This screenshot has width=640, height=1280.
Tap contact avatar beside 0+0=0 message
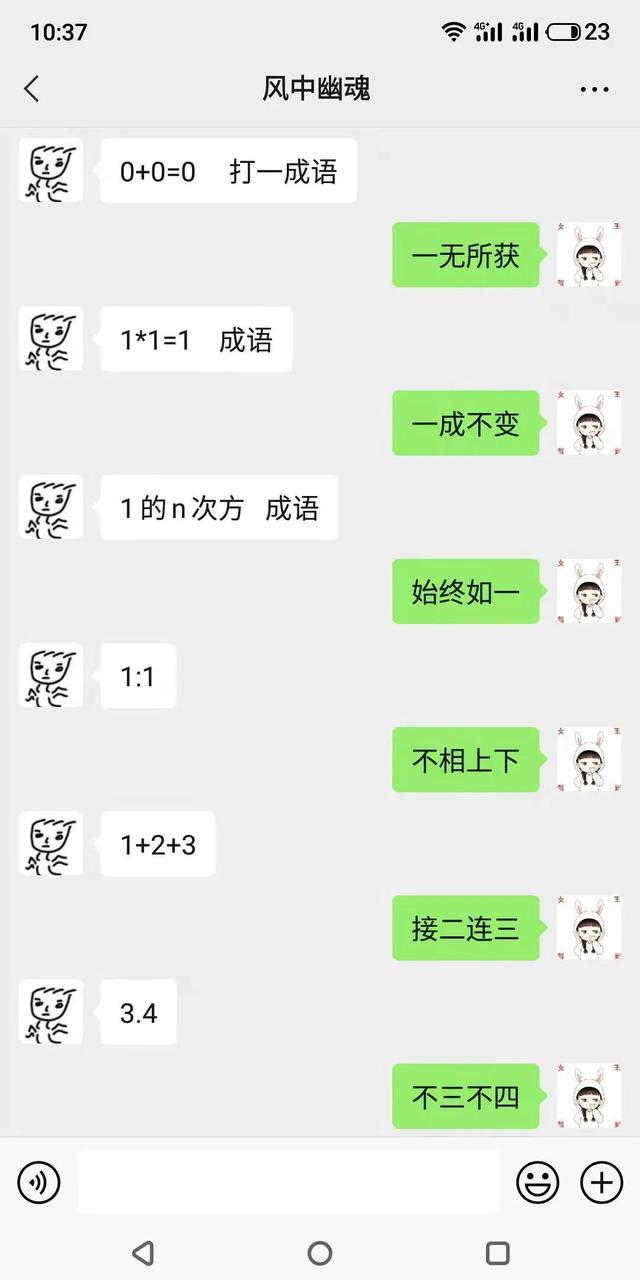(x=51, y=171)
